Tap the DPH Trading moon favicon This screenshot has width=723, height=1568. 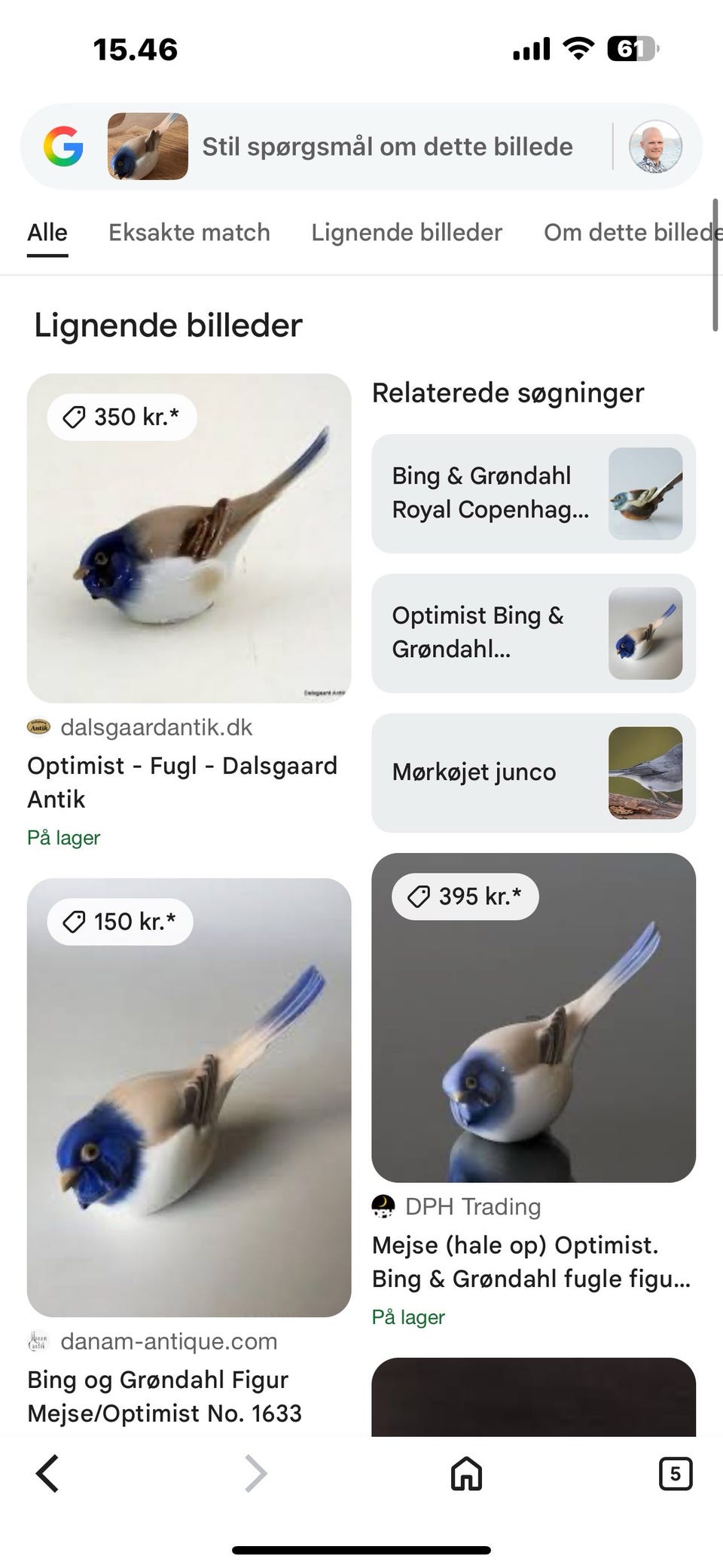pyautogui.click(x=383, y=1206)
